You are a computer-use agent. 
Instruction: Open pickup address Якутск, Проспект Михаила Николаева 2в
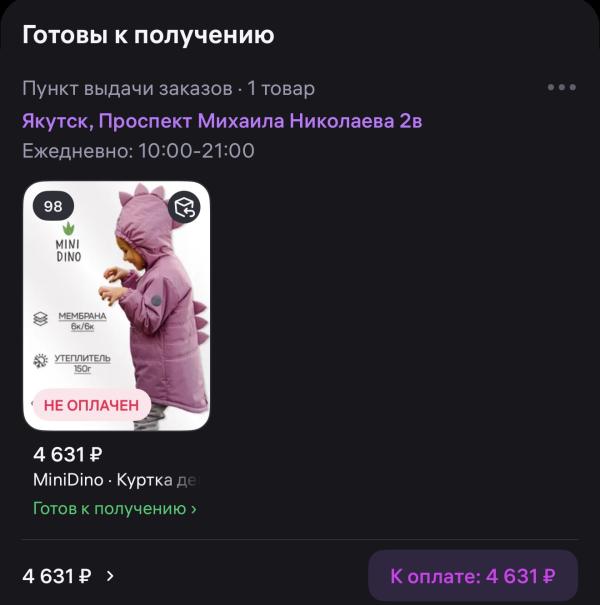click(x=222, y=121)
